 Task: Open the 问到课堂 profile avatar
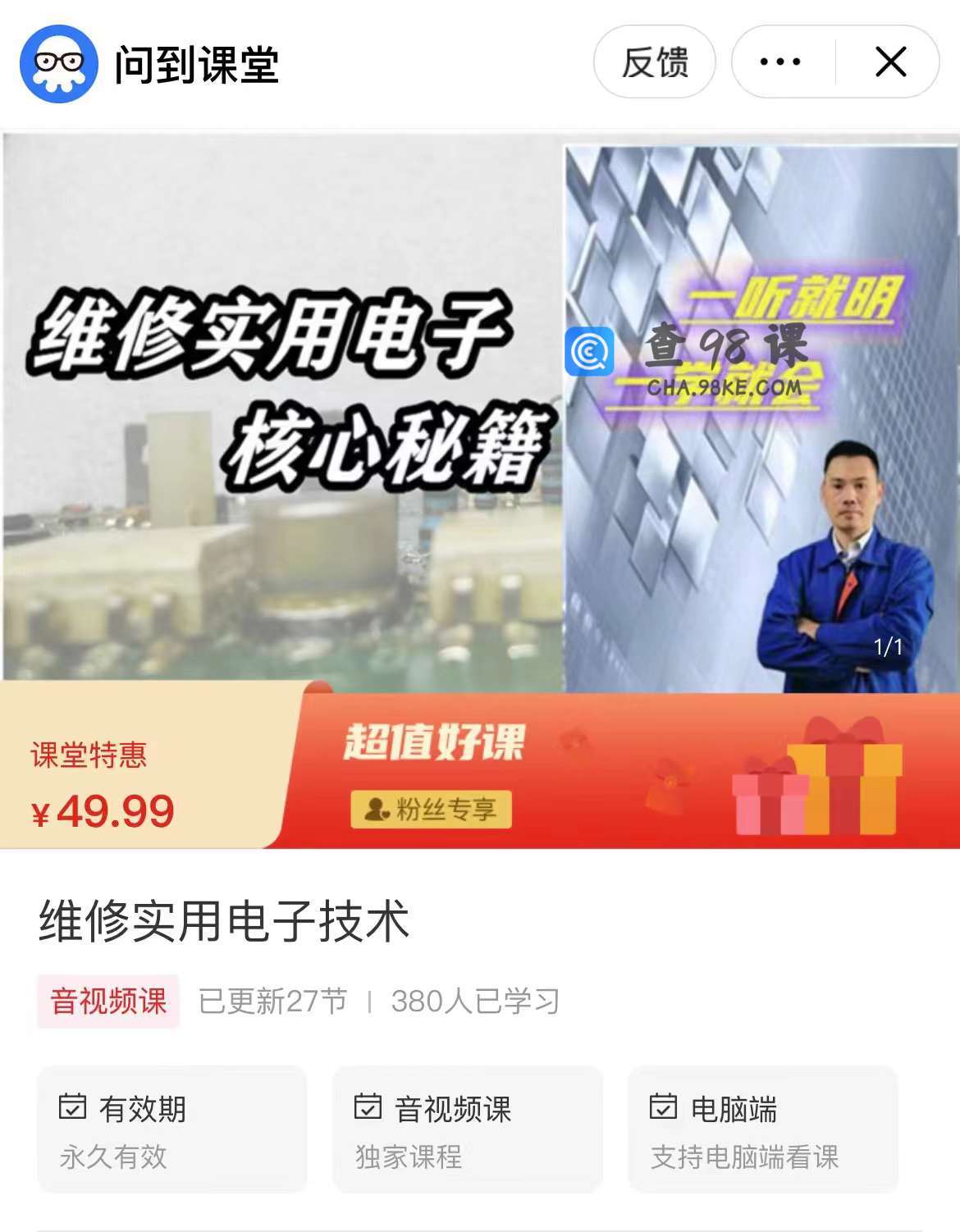click(59, 63)
